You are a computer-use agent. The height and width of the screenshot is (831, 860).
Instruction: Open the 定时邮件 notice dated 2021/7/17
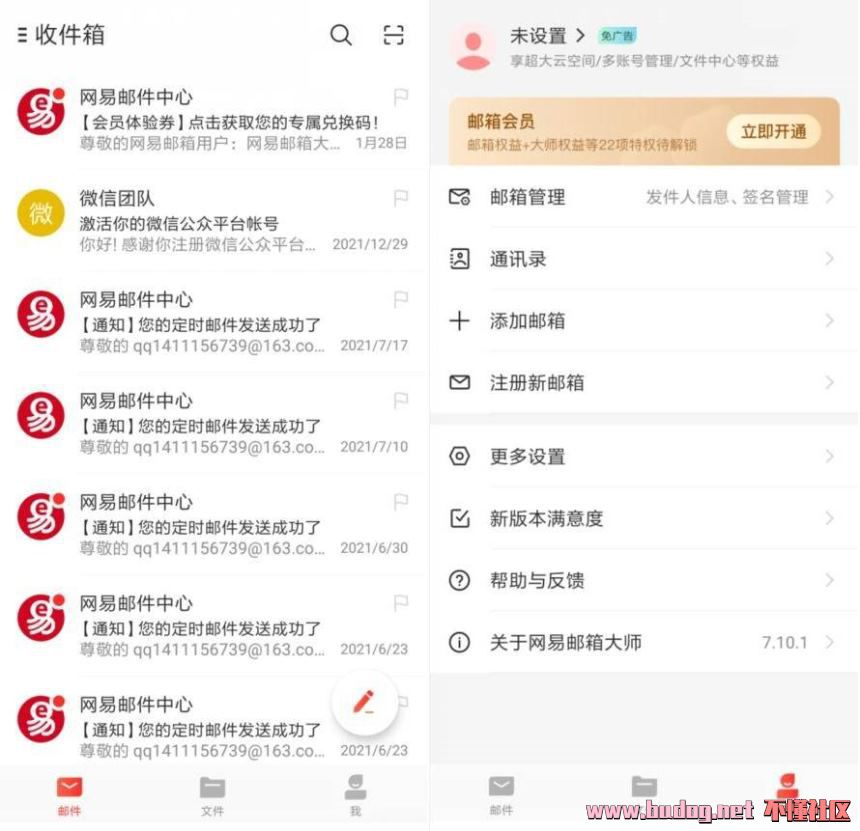click(228, 323)
